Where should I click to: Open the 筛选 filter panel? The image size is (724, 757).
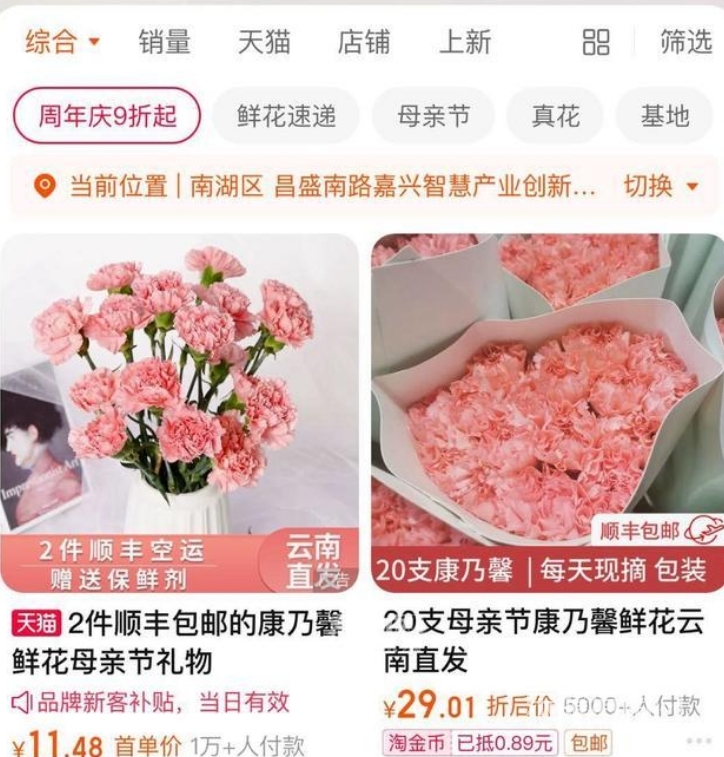click(x=685, y=42)
